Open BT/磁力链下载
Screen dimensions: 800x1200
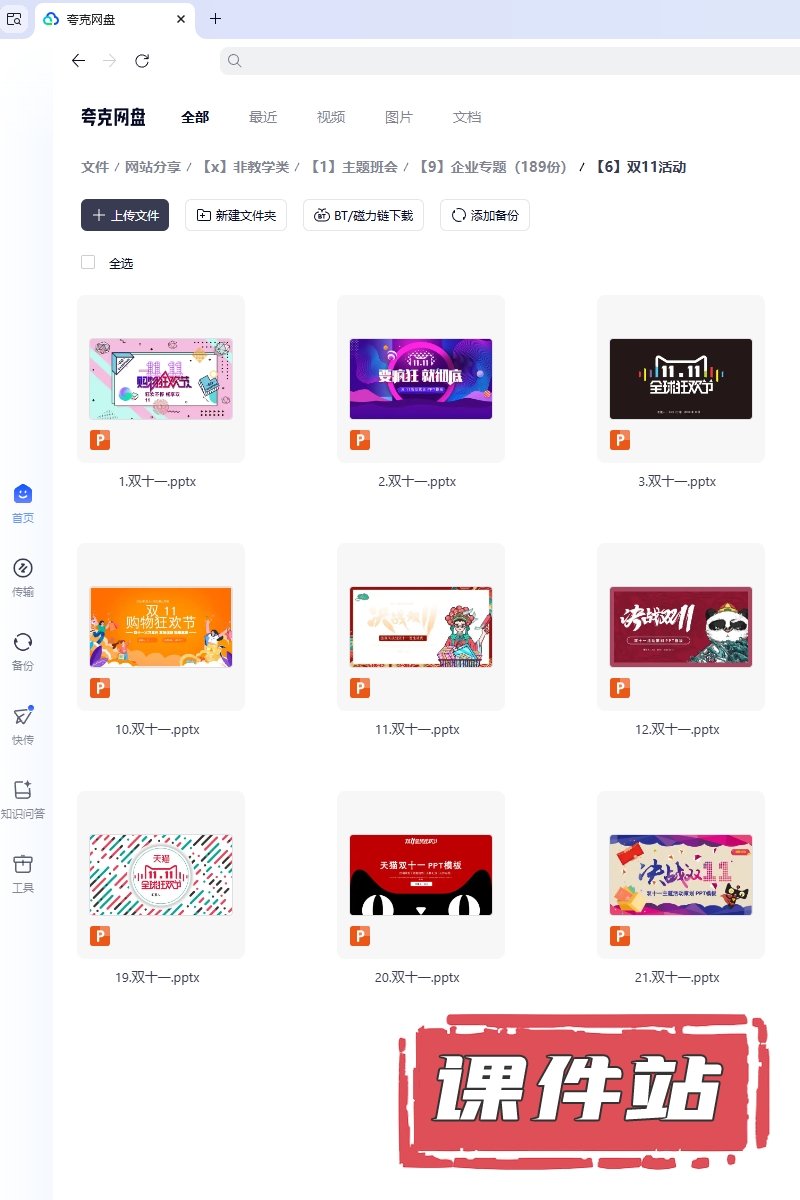(364, 215)
